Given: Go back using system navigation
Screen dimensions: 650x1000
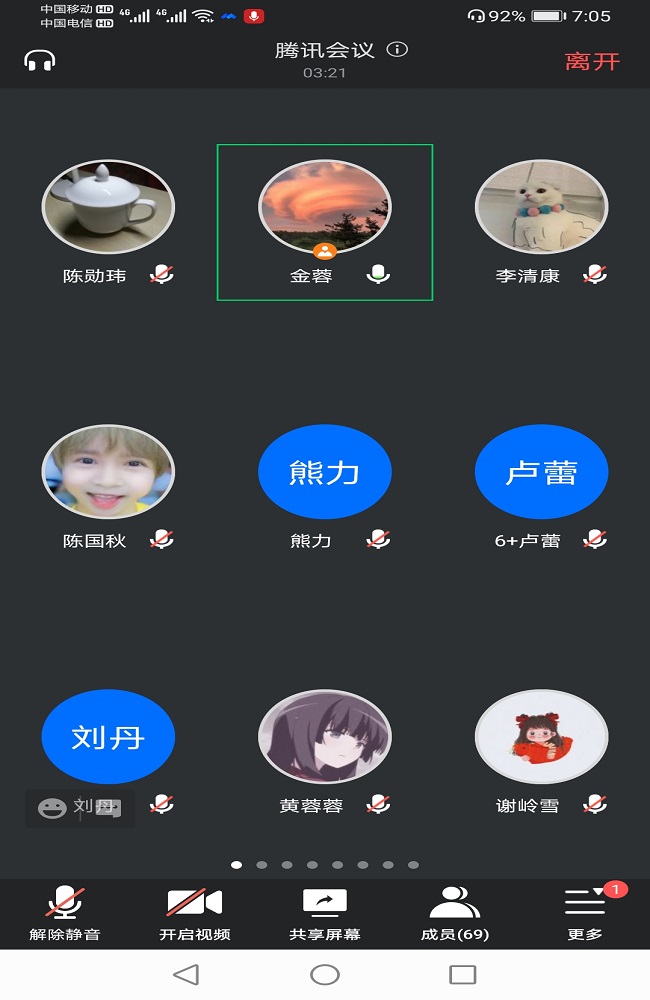Looking at the screenshot, I should pyautogui.click(x=186, y=974).
